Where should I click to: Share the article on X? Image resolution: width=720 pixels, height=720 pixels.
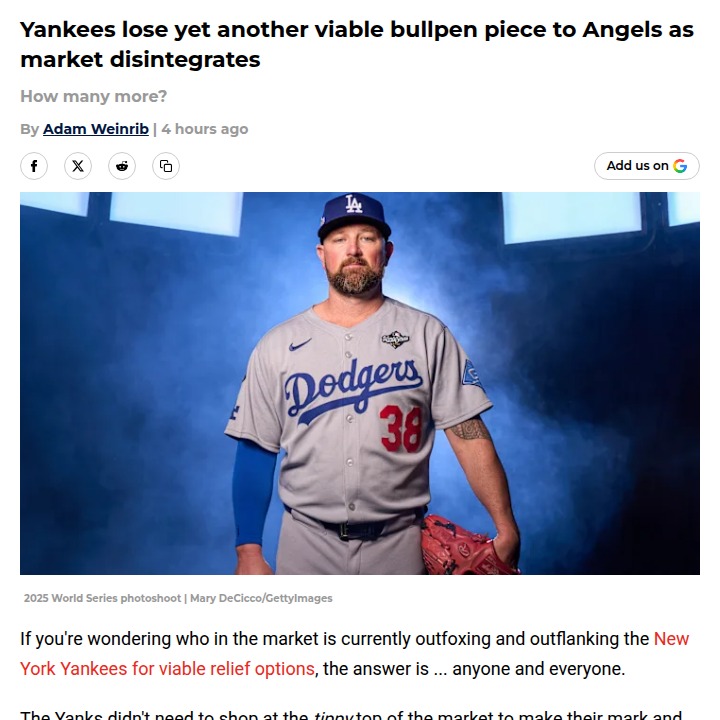click(x=78, y=166)
